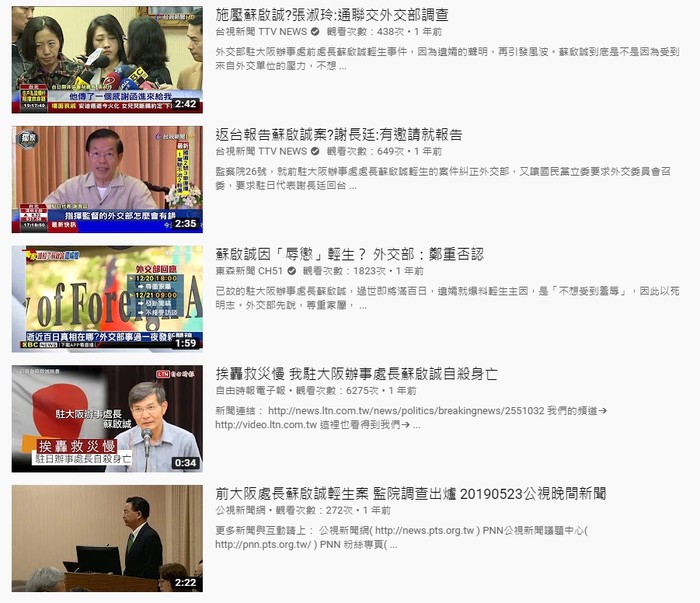The image size is (700, 603).
Task: Open 台視新聞 TTV NEWS channel under 返台報告 video
Action: [x=261, y=152]
